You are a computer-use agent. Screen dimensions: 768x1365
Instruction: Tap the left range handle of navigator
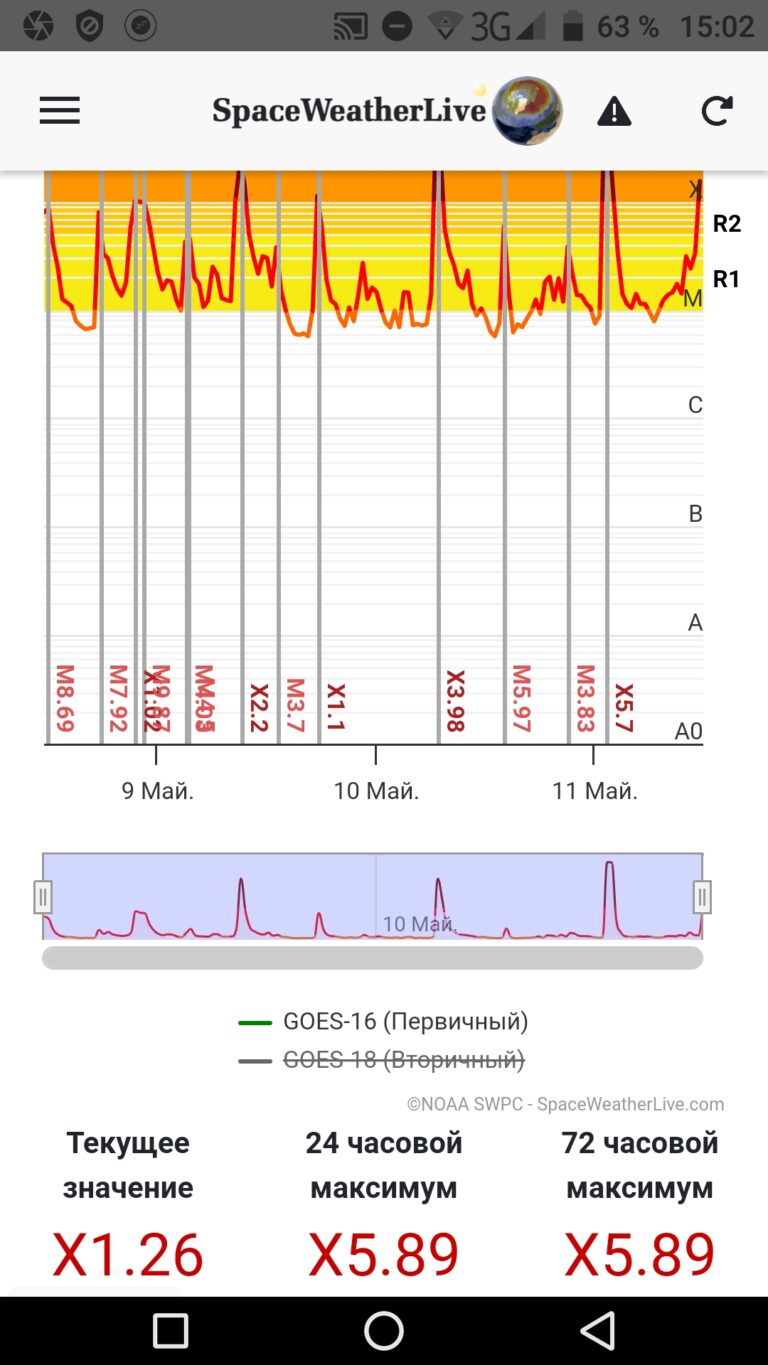pos(43,897)
